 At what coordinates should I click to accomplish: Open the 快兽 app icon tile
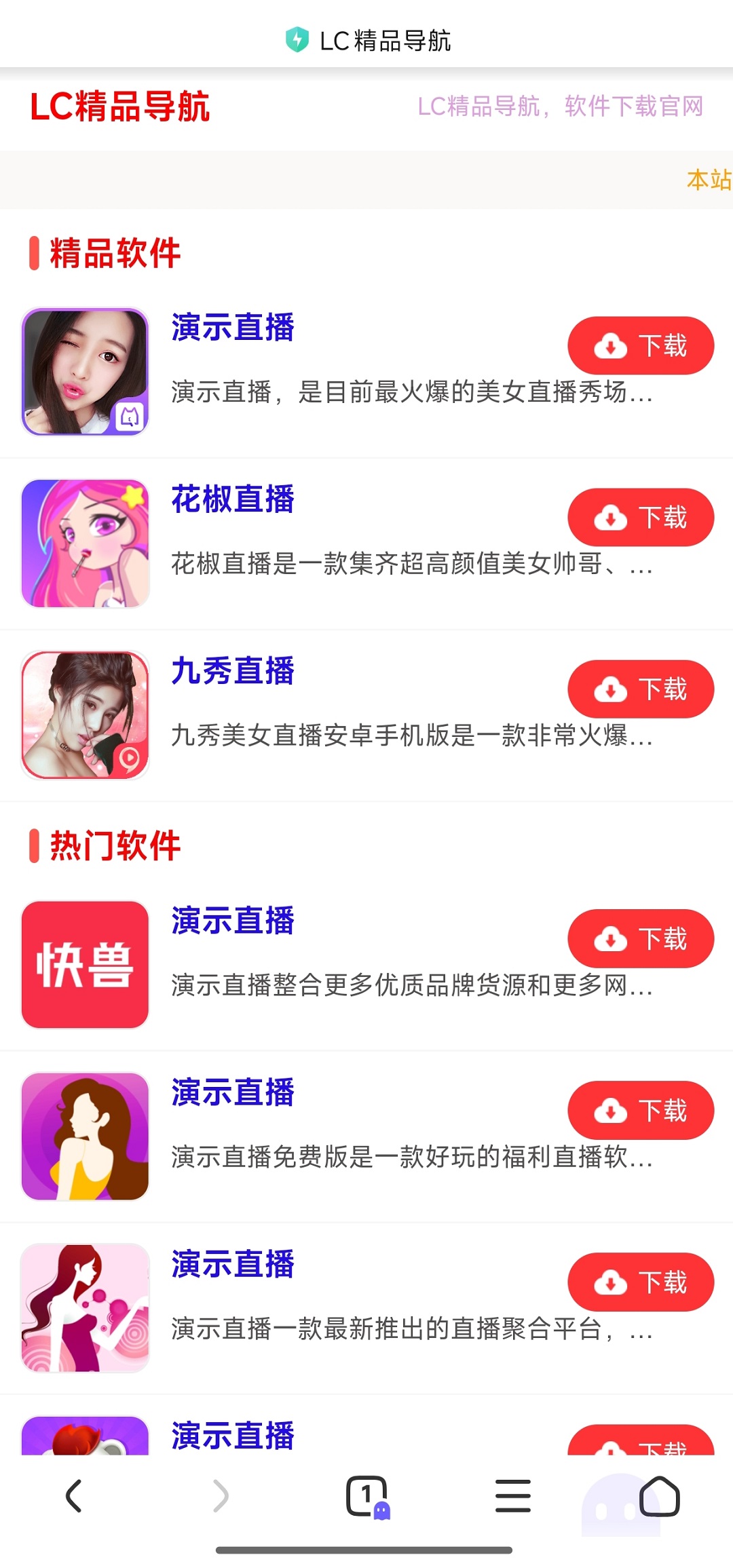click(x=85, y=965)
